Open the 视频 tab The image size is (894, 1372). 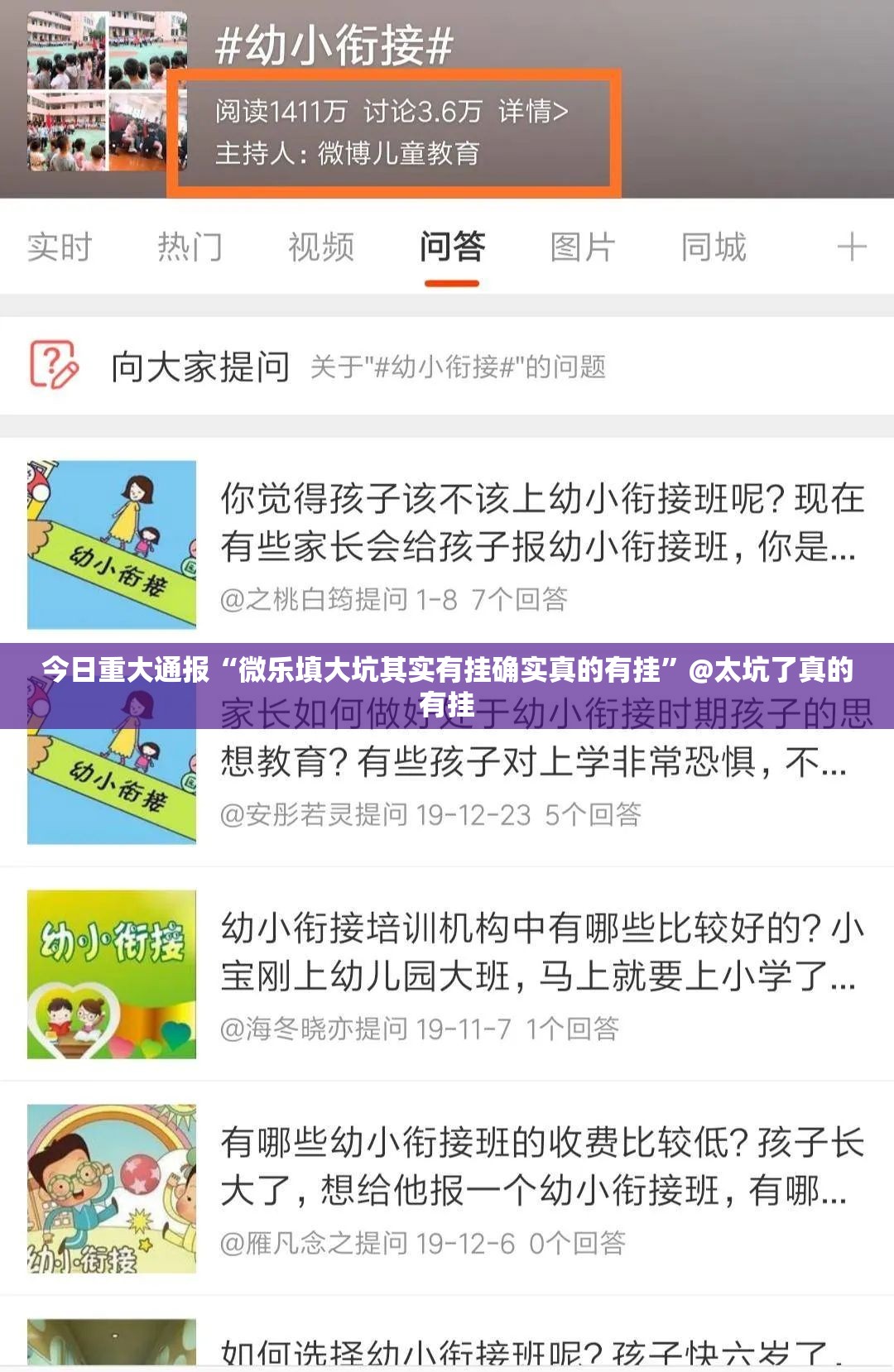[320, 247]
